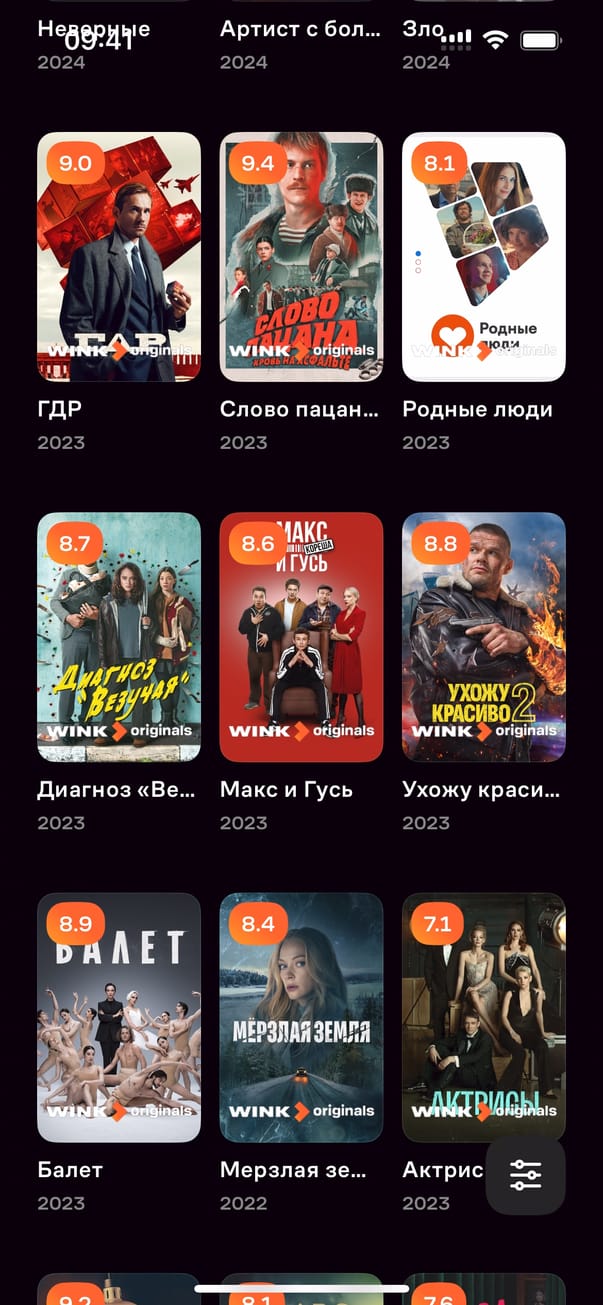
Task: Open the filter settings button
Action: click(525, 1175)
